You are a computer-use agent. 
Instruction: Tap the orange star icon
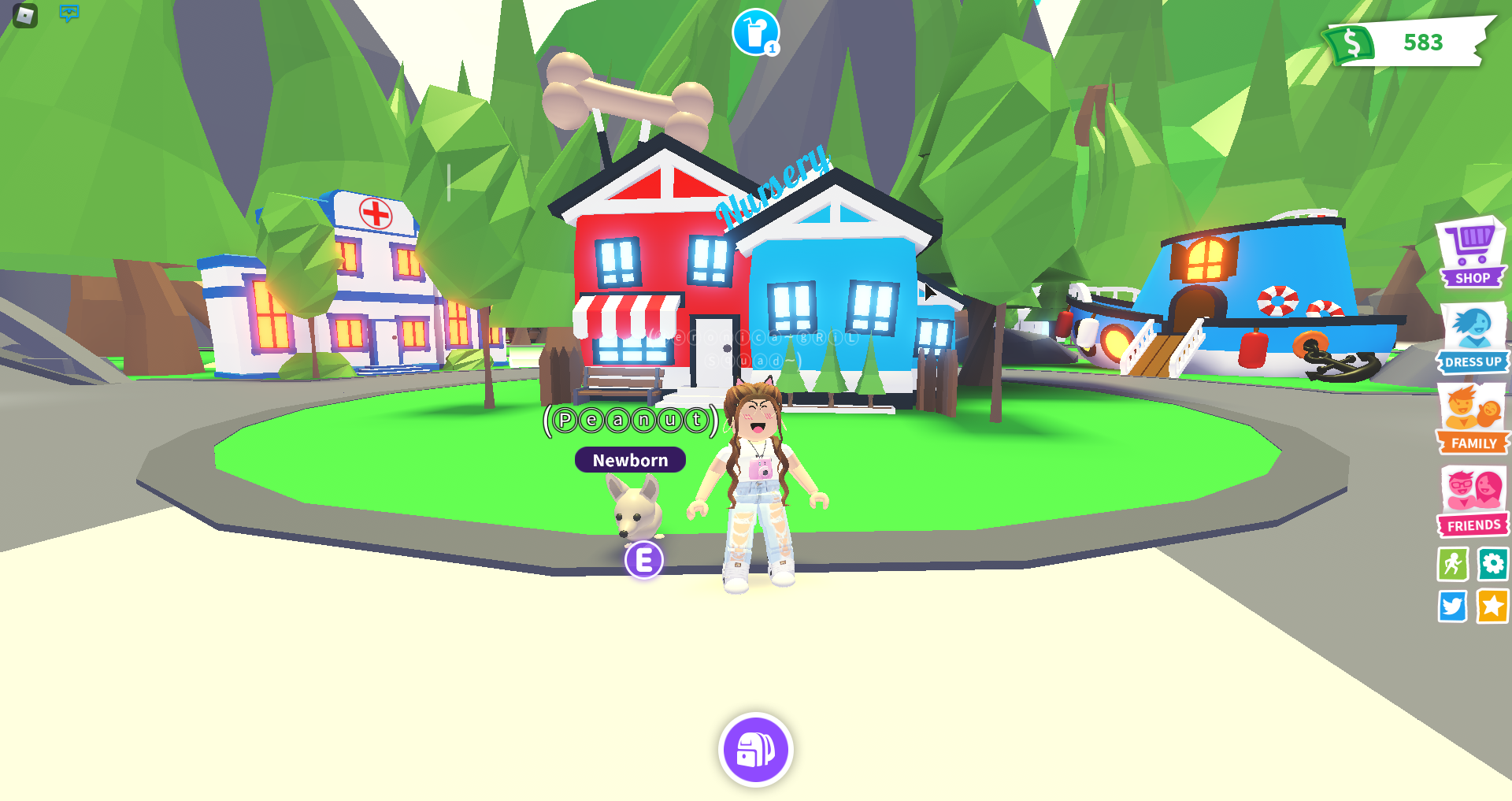1492,606
